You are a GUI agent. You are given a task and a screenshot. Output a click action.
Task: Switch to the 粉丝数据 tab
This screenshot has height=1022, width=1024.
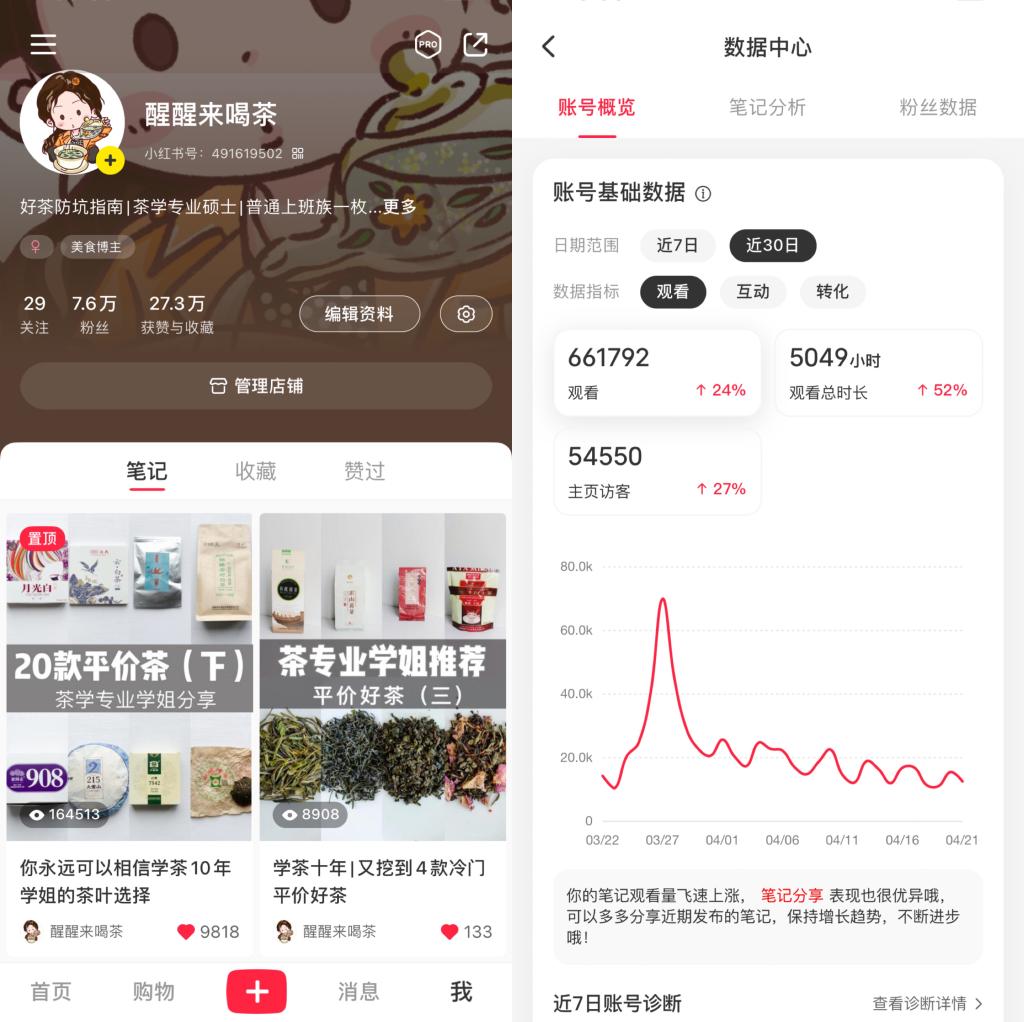click(x=937, y=108)
